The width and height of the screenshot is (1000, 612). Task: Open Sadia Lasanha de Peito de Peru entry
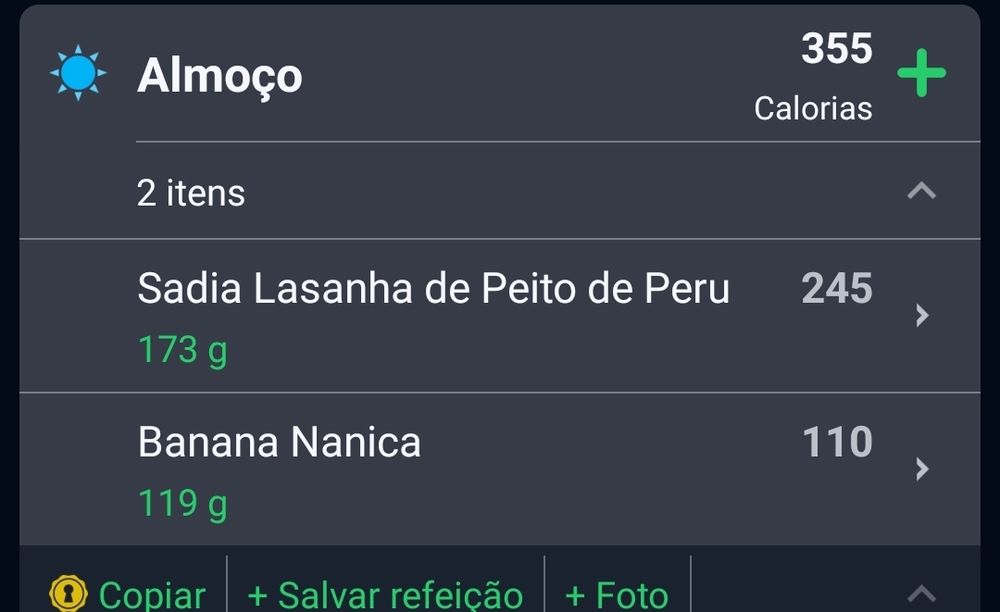click(x=500, y=316)
